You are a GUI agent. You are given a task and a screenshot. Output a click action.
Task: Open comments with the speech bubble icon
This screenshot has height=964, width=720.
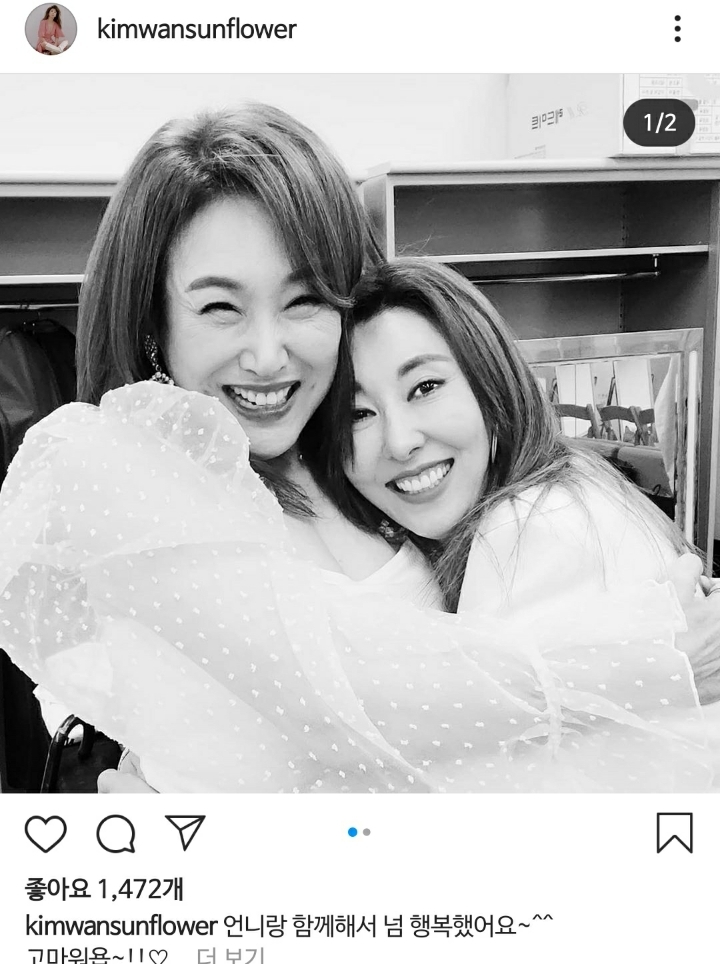click(116, 833)
